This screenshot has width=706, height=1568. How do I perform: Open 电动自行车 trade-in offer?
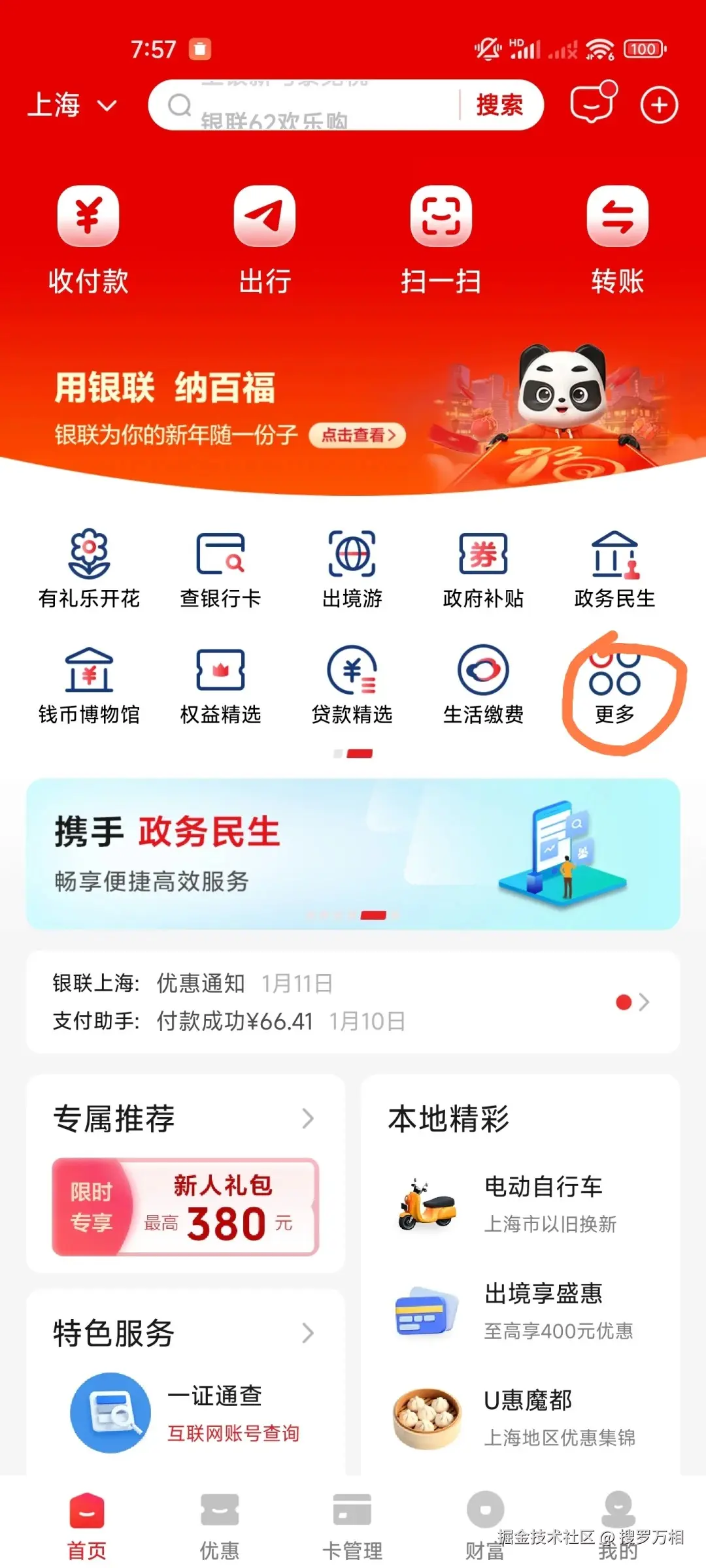pos(520,1204)
